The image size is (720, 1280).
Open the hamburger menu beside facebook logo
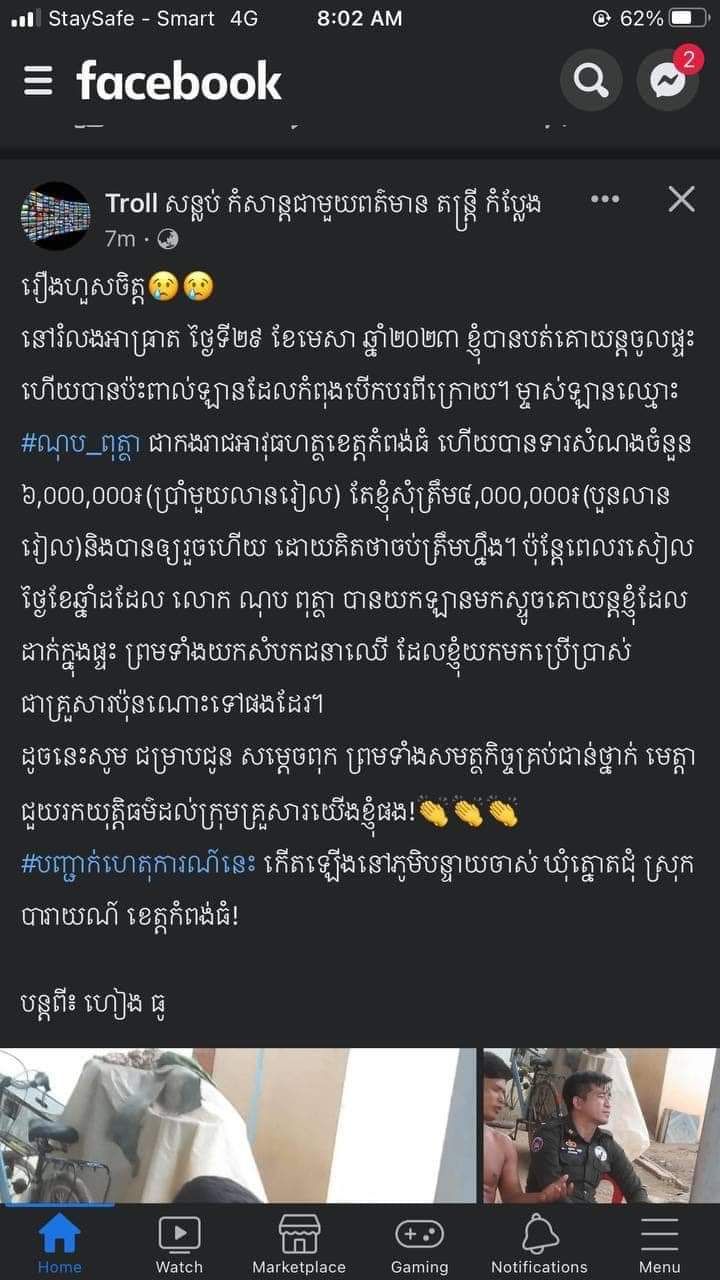[38, 81]
